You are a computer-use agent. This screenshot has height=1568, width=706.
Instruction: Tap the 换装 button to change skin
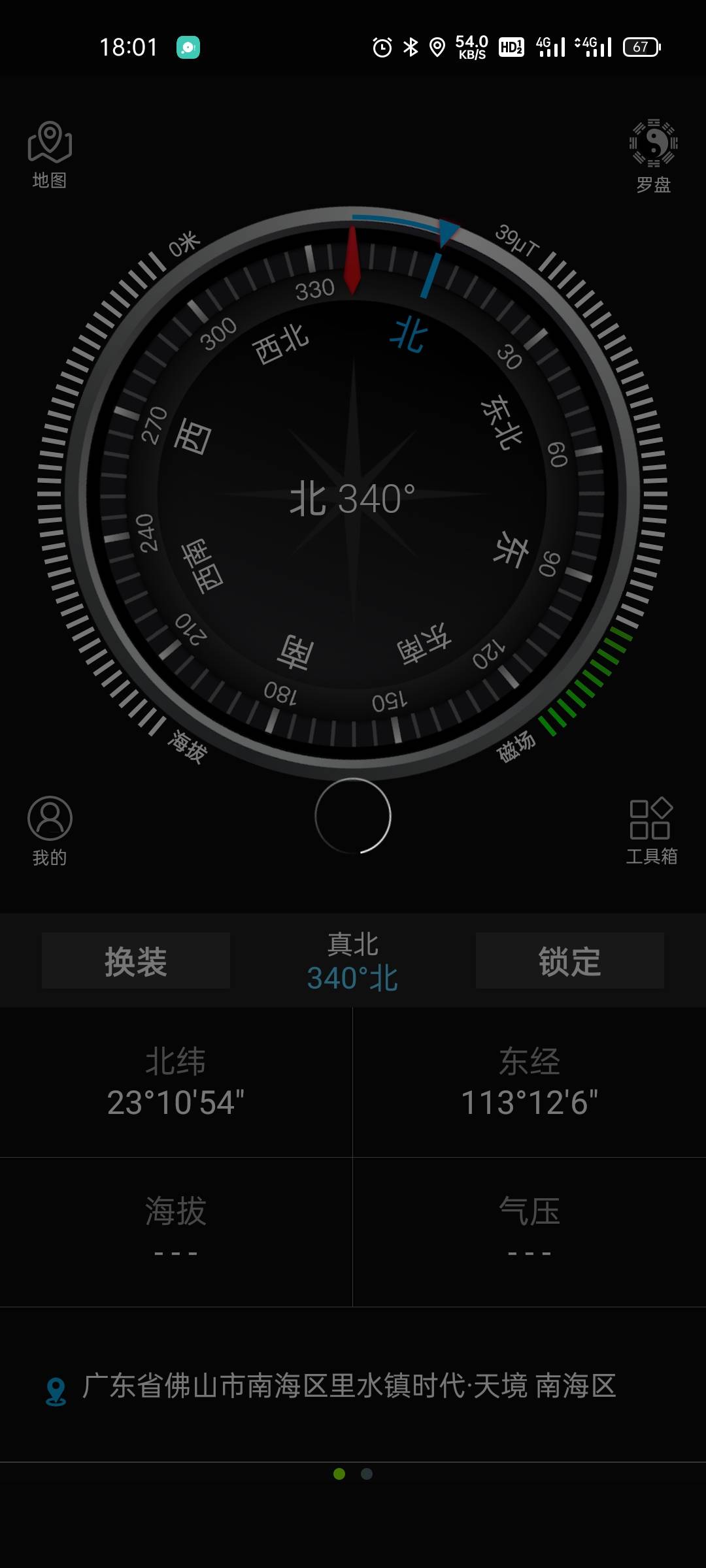point(136,961)
